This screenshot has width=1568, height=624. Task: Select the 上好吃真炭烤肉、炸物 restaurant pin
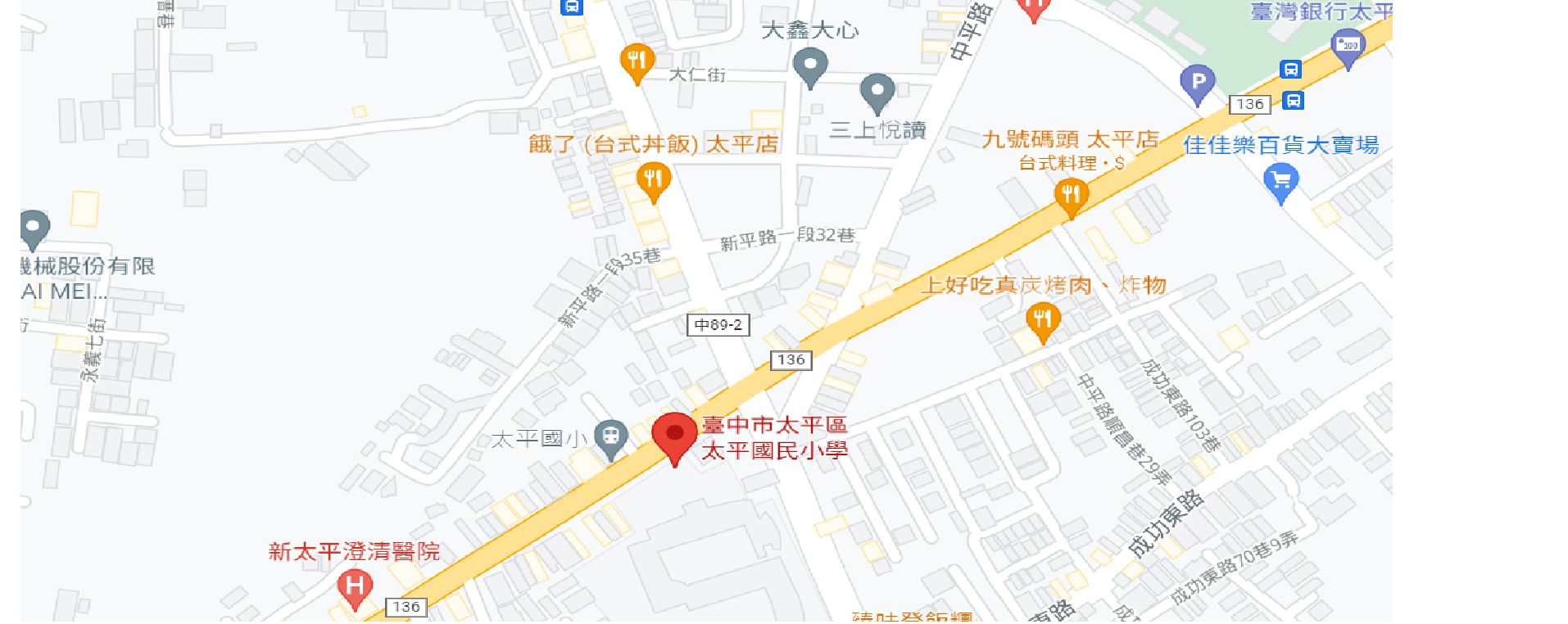coord(1042,319)
